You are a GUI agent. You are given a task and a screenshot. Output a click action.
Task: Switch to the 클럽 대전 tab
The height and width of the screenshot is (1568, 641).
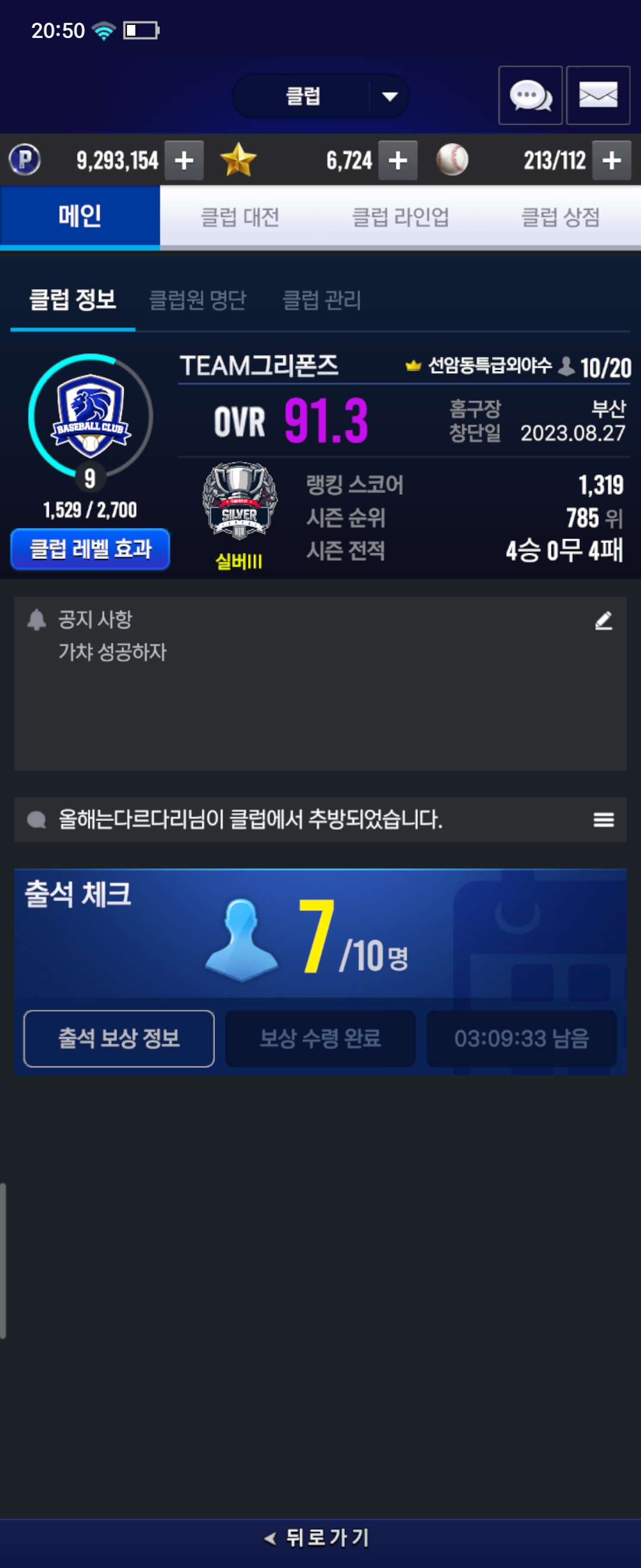coord(240,217)
